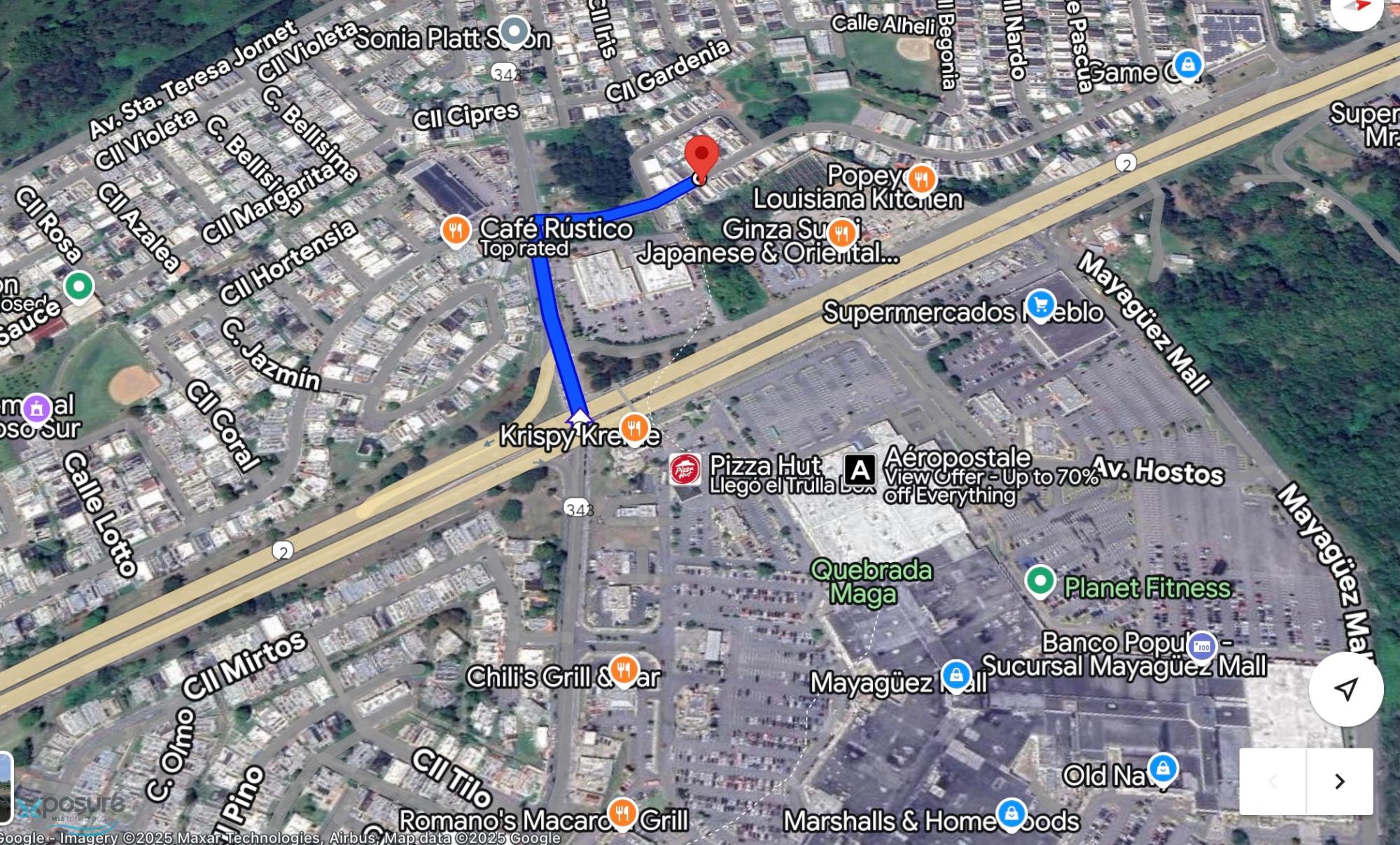The image size is (1400, 845).
Task: Open the Marshalls & HomeGoods marker
Action: coord(1011,813)
